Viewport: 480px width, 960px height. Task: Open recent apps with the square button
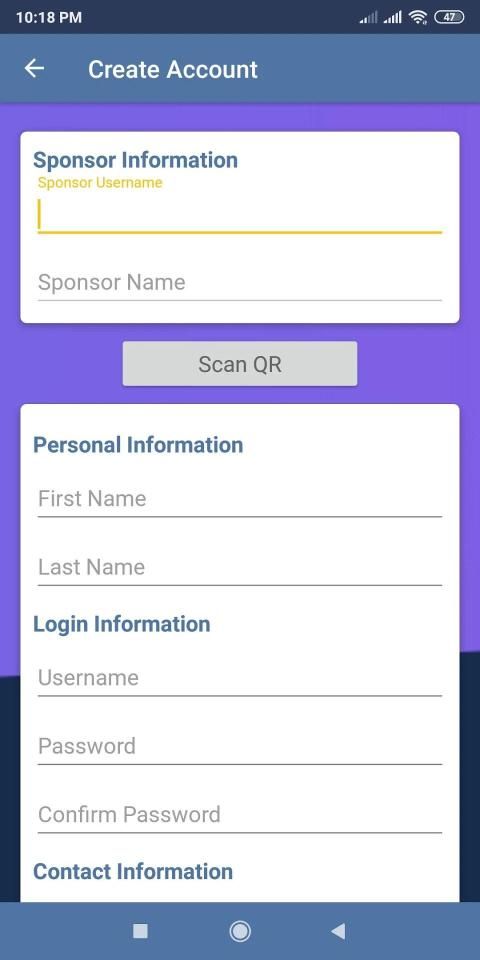pos(140,931)
